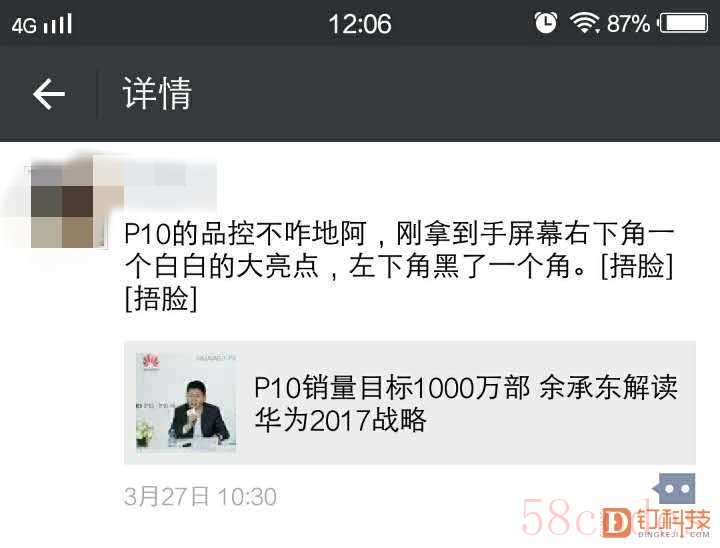720x548 pixels.
Task: Open the P10销量目标1000万部 article card
Action: 409,403
